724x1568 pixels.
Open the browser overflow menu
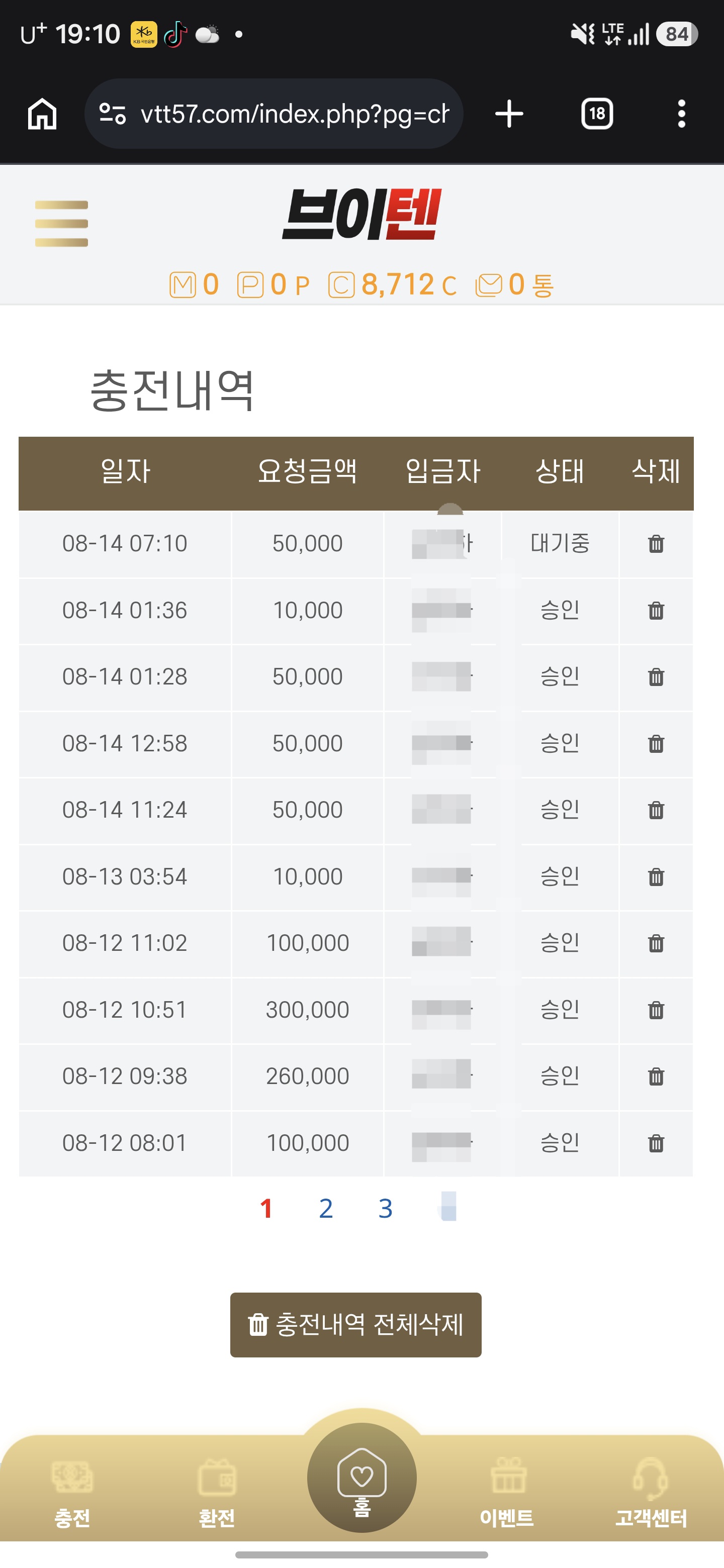(681, 114)
